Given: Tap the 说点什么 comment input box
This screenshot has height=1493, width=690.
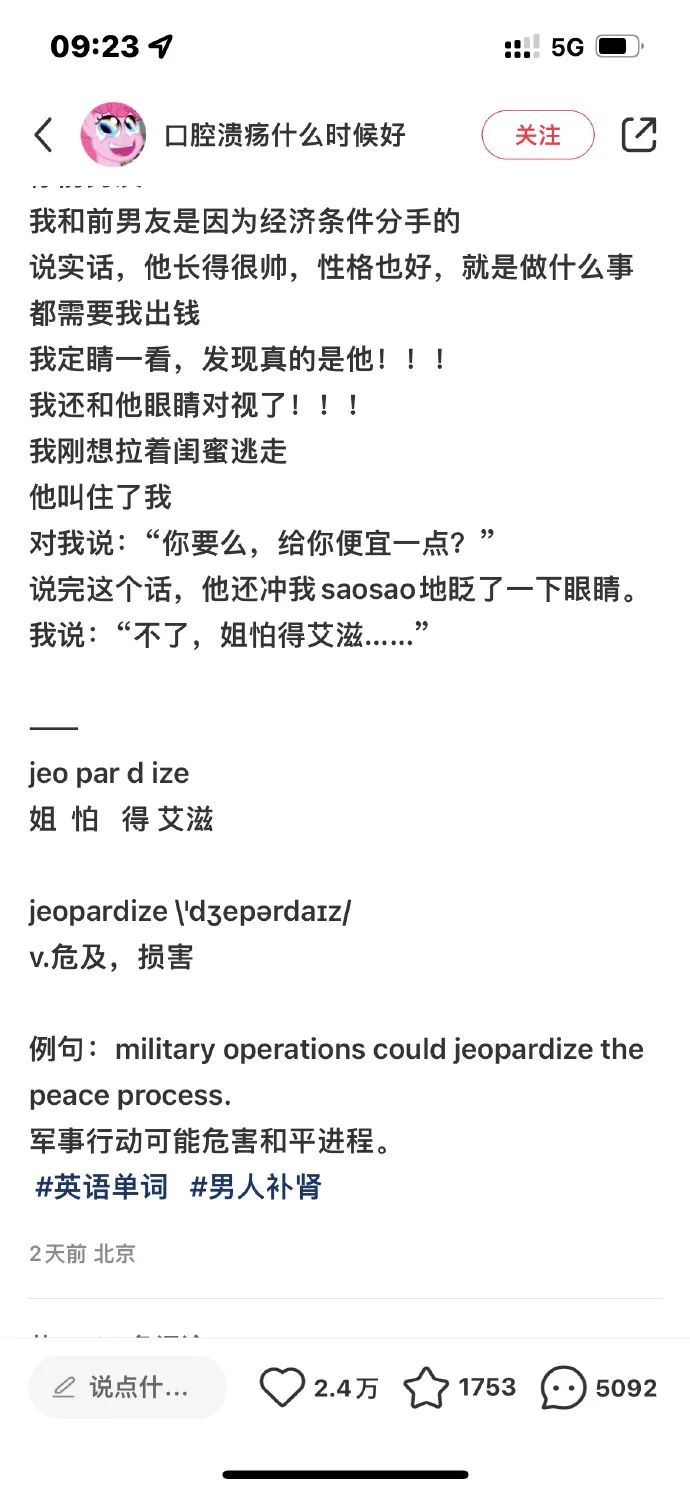Looking at the screenshot, I should (x=128, y=1387).
